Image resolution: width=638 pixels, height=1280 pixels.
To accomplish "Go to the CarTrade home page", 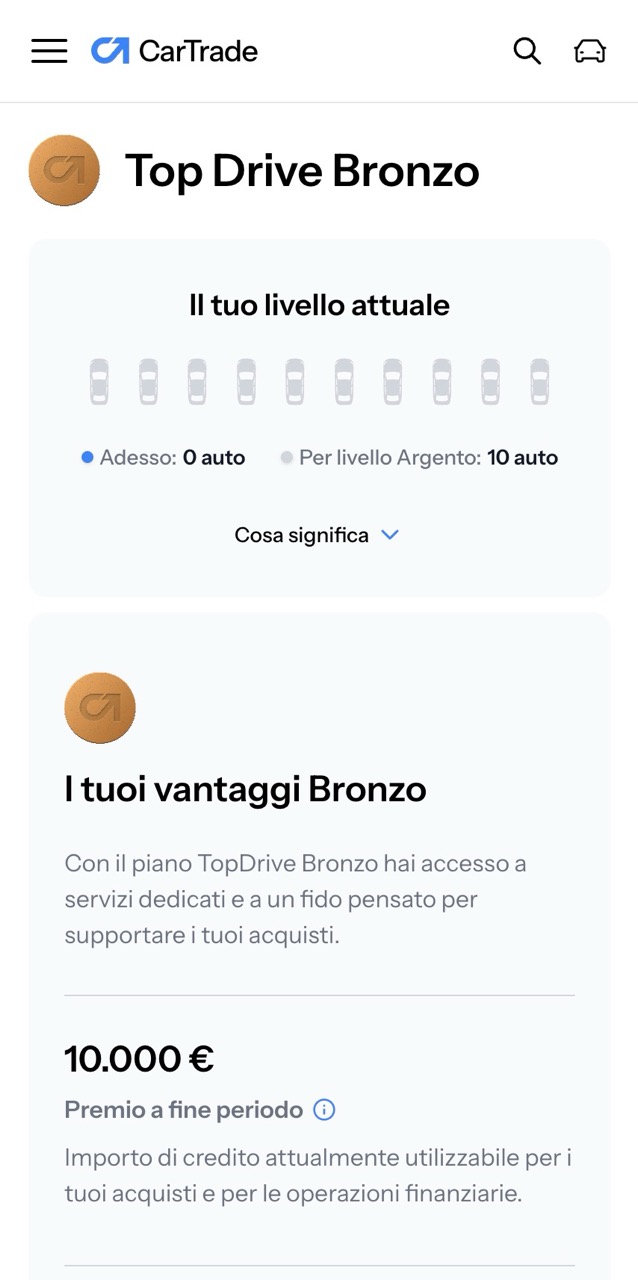I will [175, 51].
